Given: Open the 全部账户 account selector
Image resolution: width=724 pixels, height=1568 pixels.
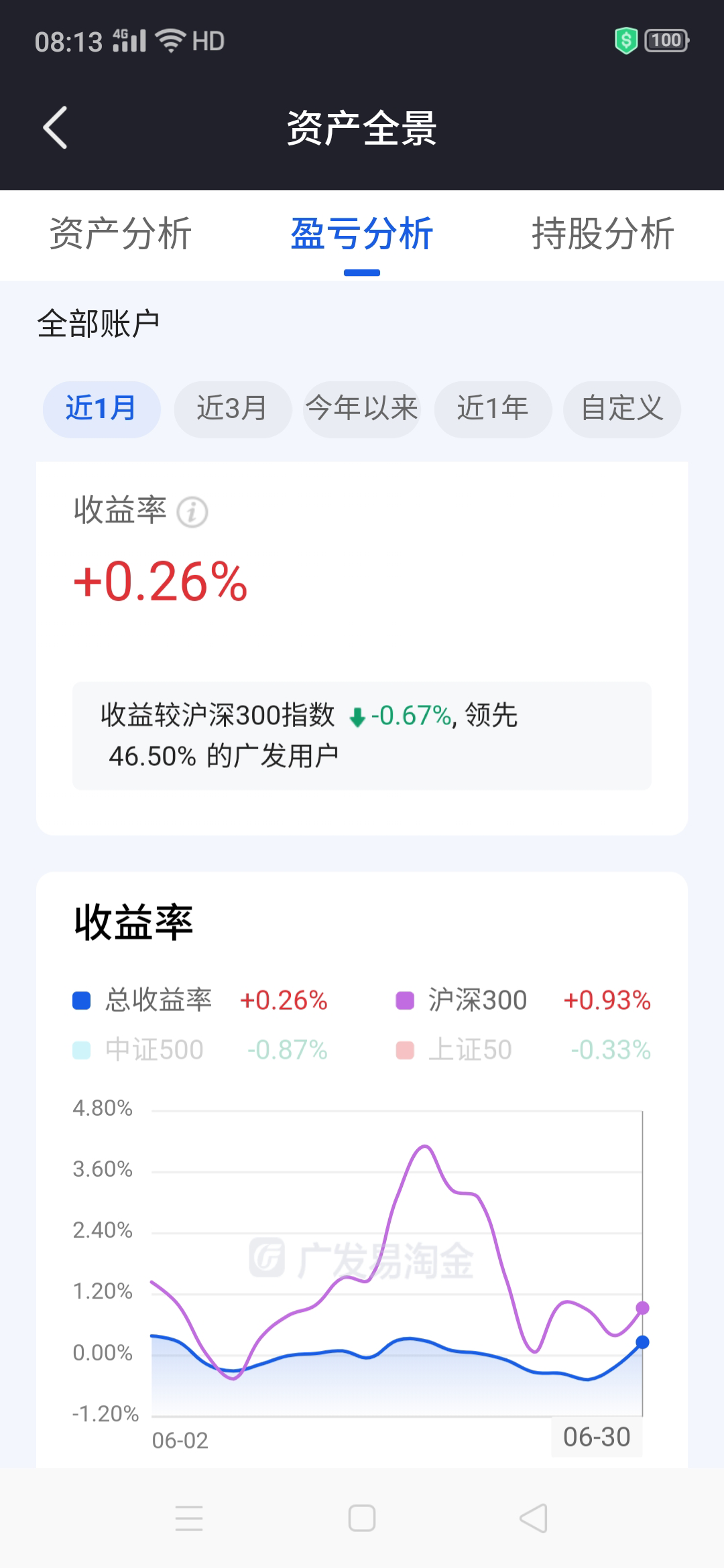Looking at the screenshot, I should pos(99,324).
